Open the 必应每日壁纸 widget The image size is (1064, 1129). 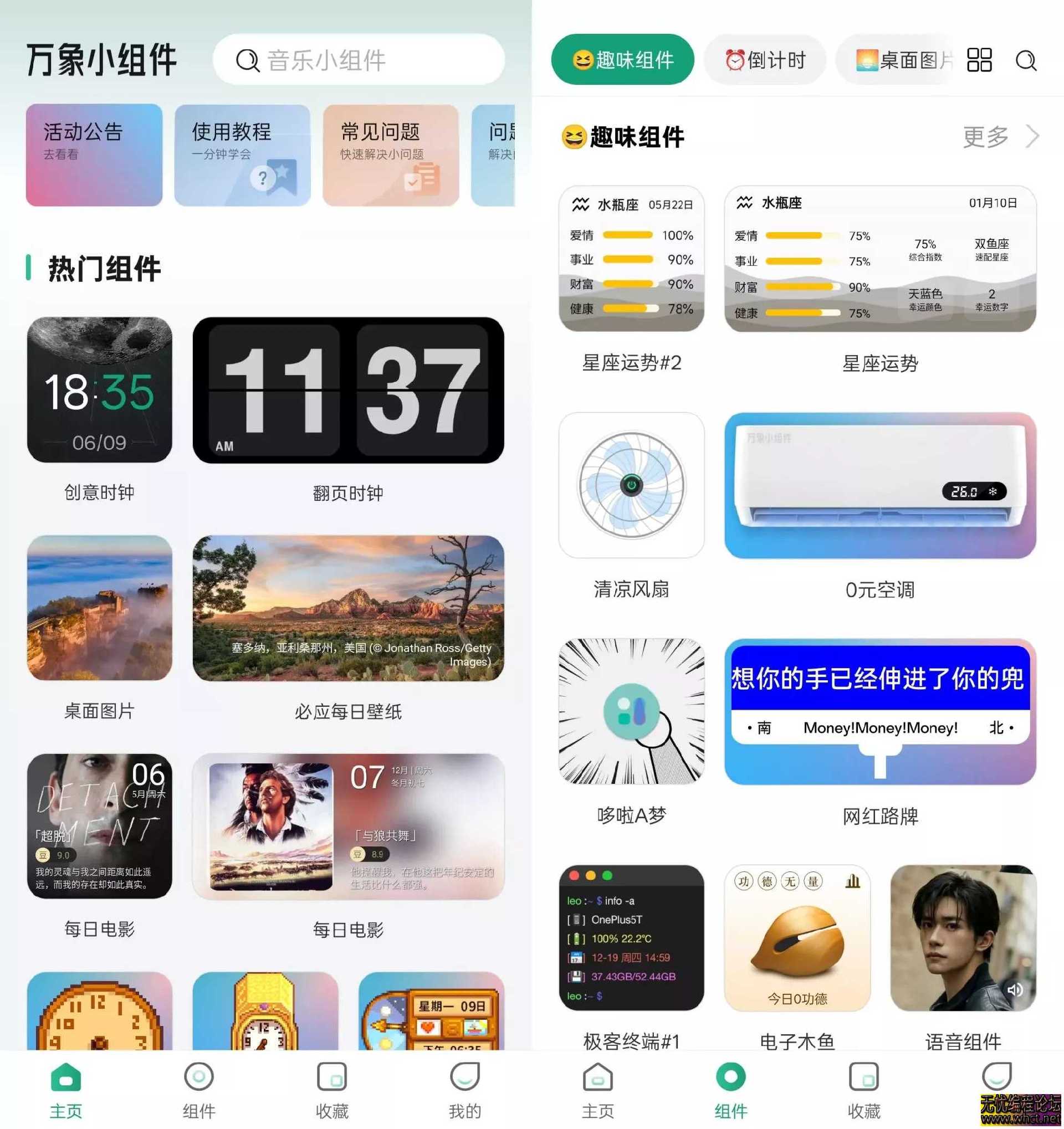(348, 608)
